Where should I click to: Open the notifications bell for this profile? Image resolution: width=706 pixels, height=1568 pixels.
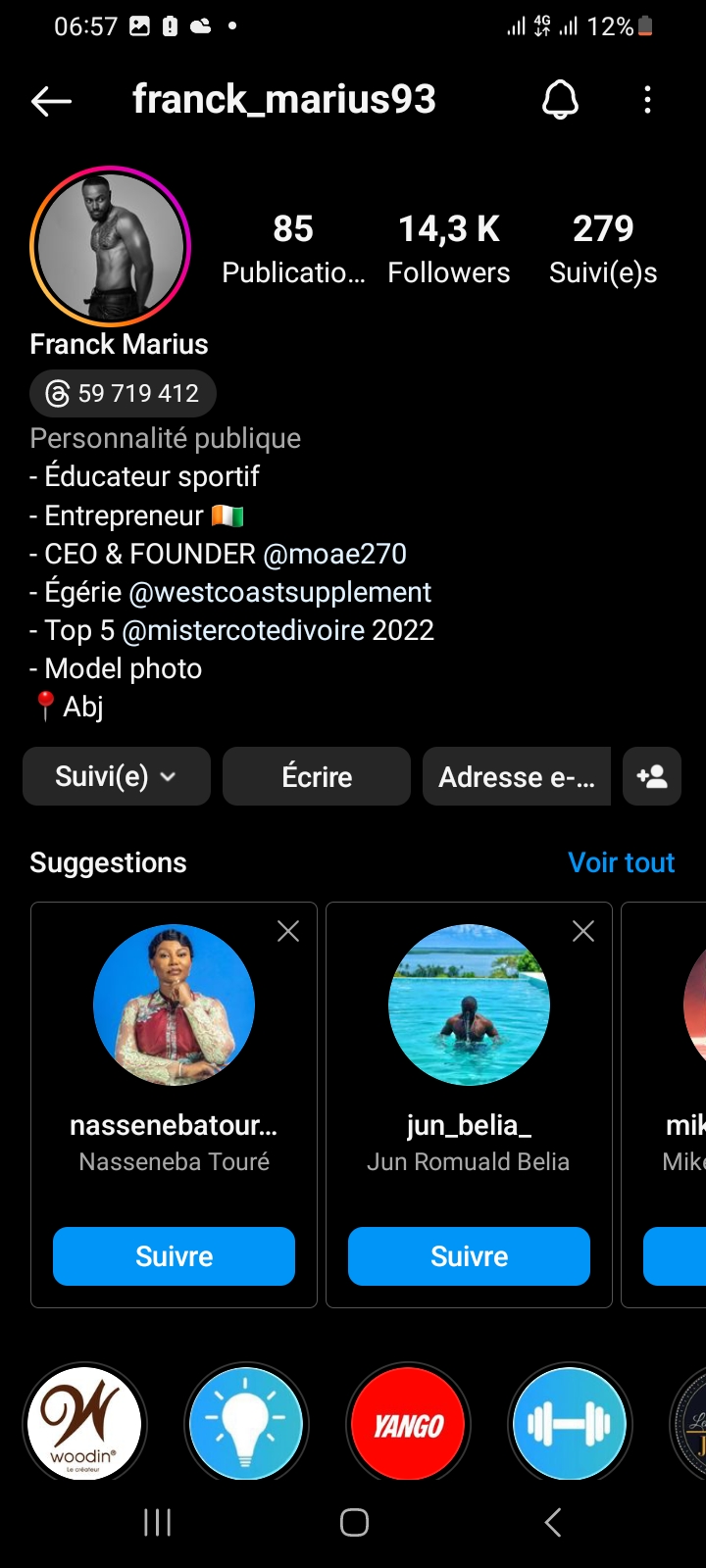click(x=560, y=100)
